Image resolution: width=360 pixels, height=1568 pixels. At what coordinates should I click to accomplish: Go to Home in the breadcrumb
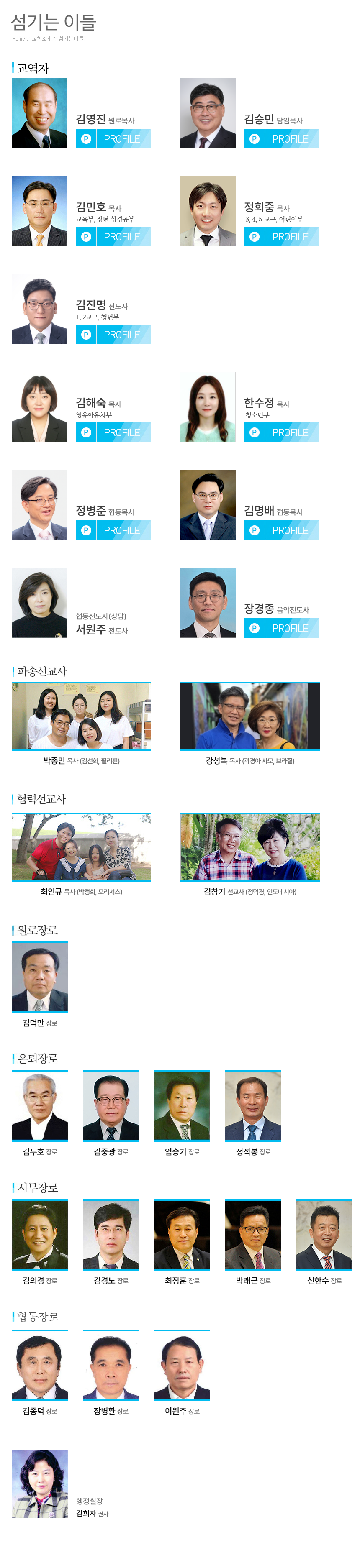[18, 39]
